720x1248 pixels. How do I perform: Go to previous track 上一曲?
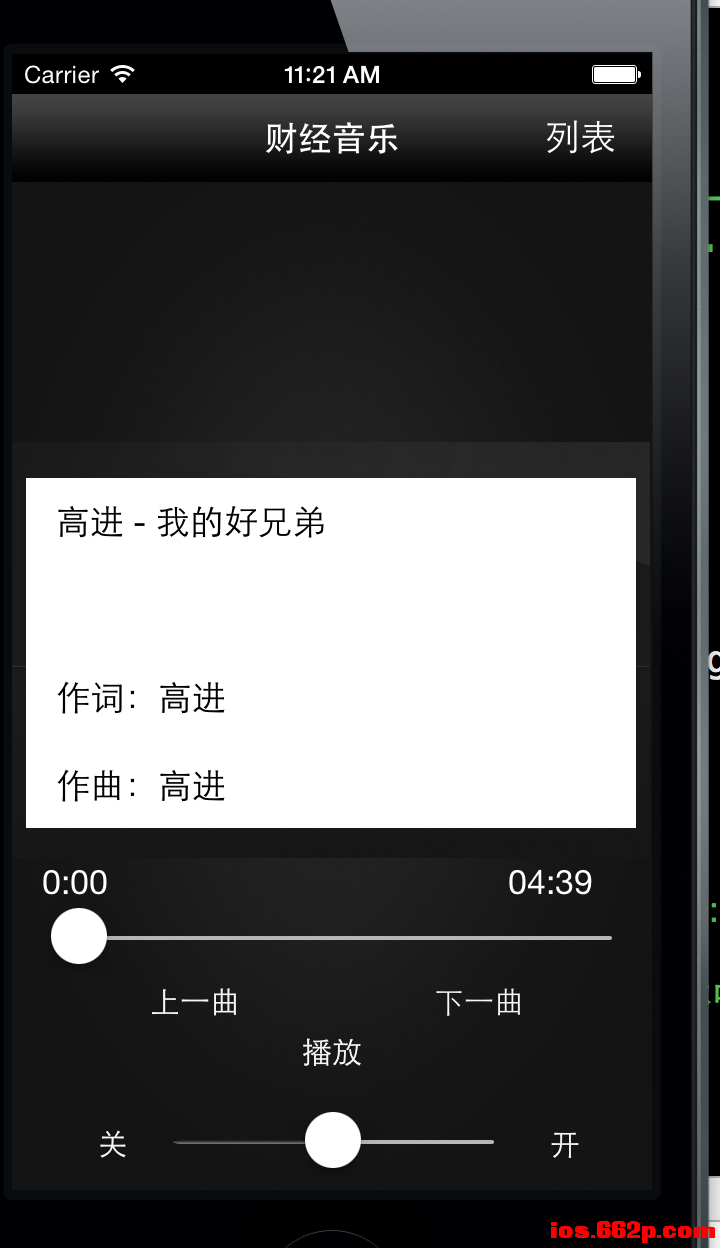pos(195,1002)
